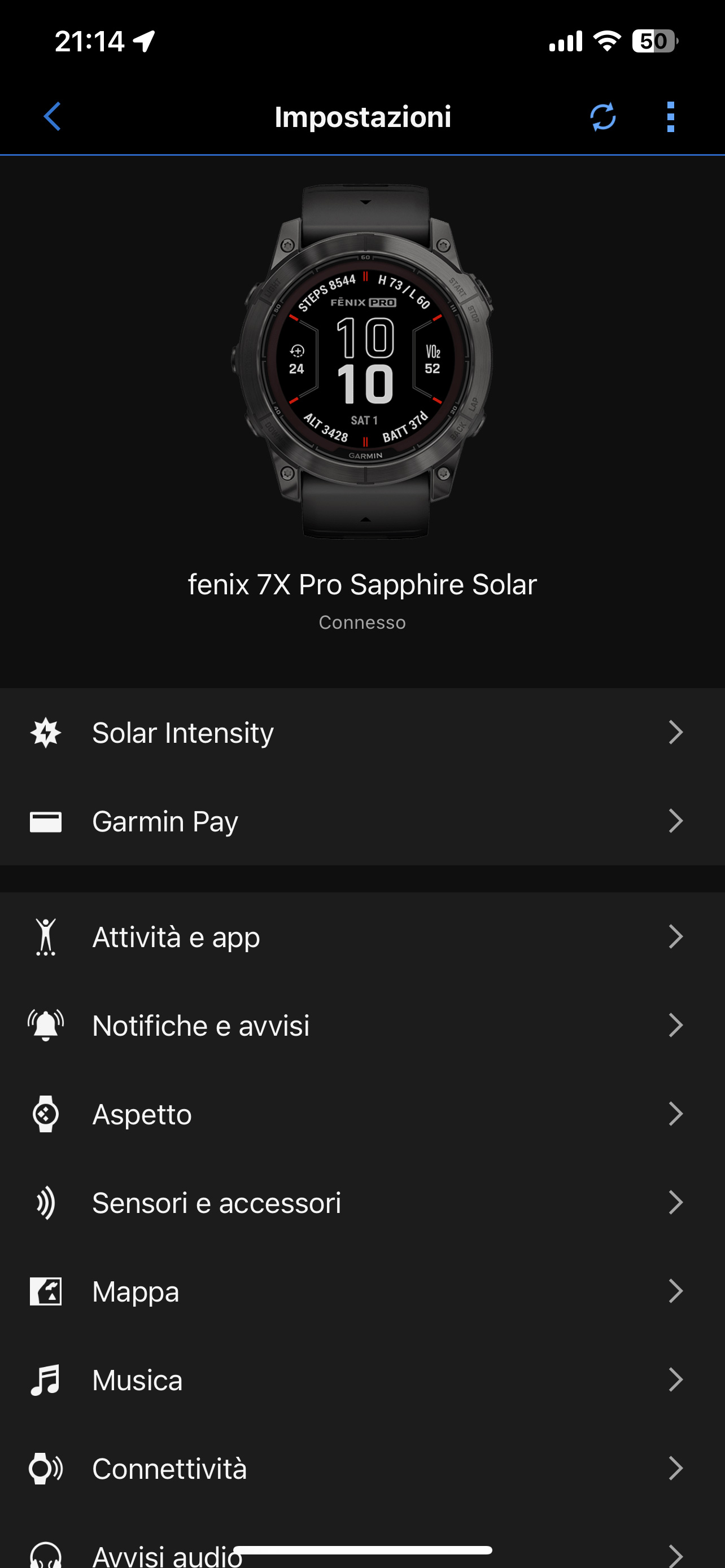Go back with the top-left arrow
The image size is (725, 1568).
53,116
